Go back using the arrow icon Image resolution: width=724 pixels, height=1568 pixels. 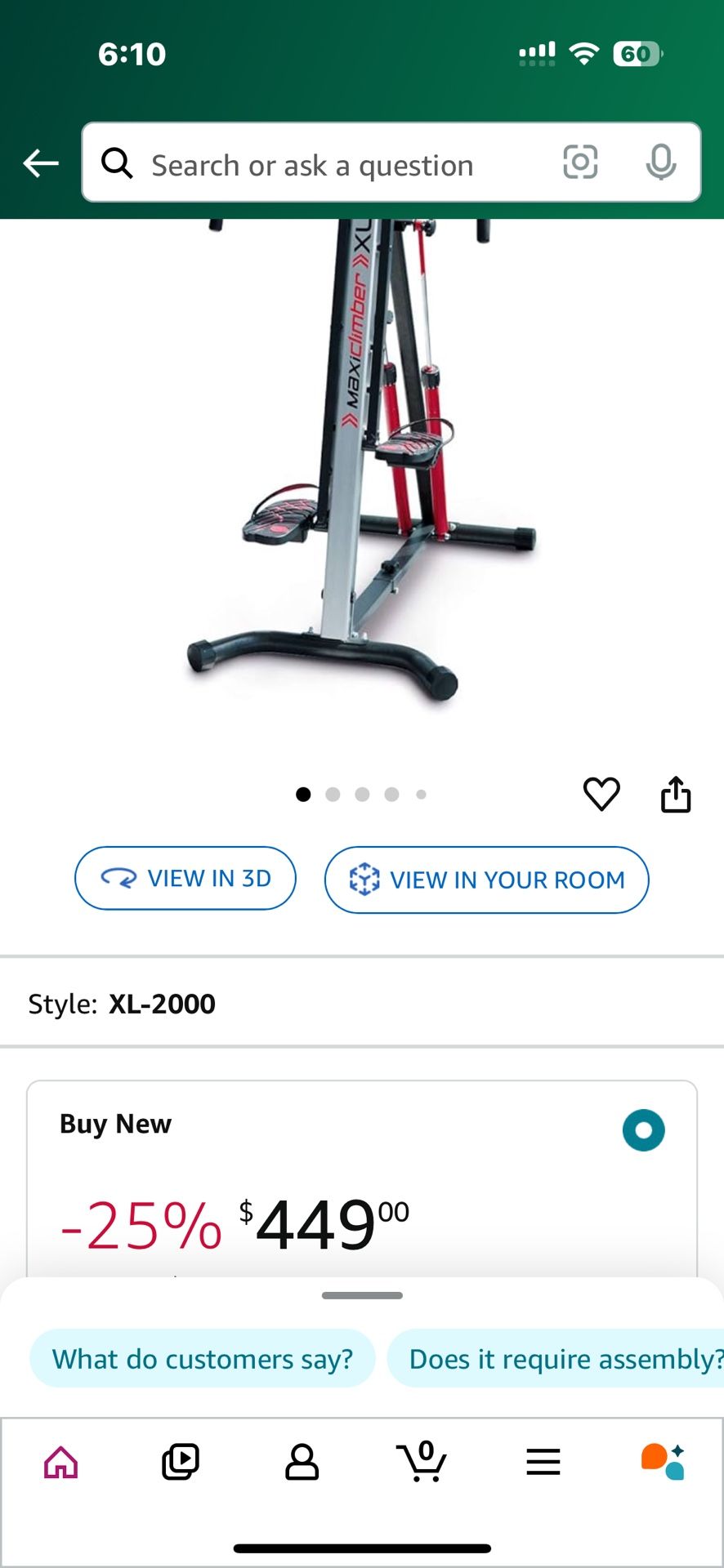pyautogui.click(x=41, y=163)
